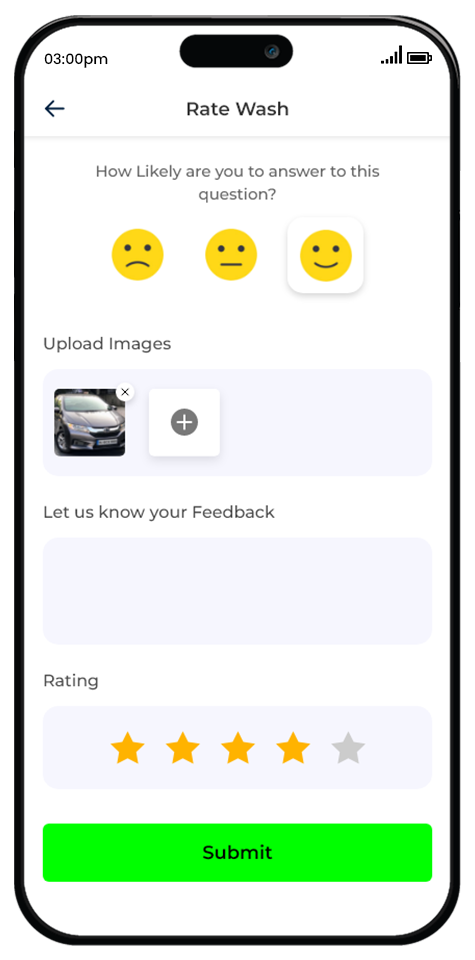Rate one star
Image resolution: width=475 pixels, height=960 pixels.
[x=128, y=748]
